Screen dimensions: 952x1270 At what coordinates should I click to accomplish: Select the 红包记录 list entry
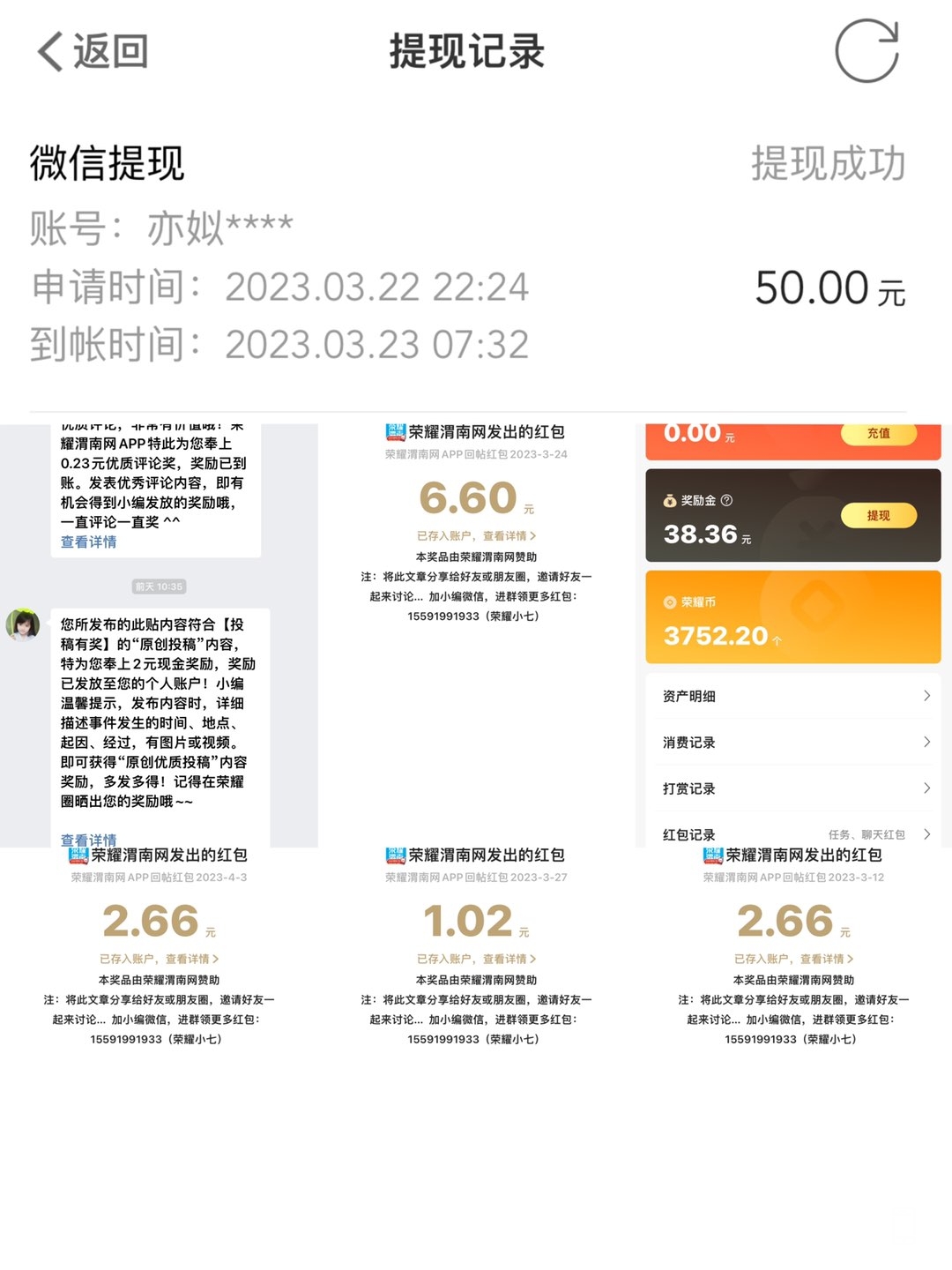[688, 833]
